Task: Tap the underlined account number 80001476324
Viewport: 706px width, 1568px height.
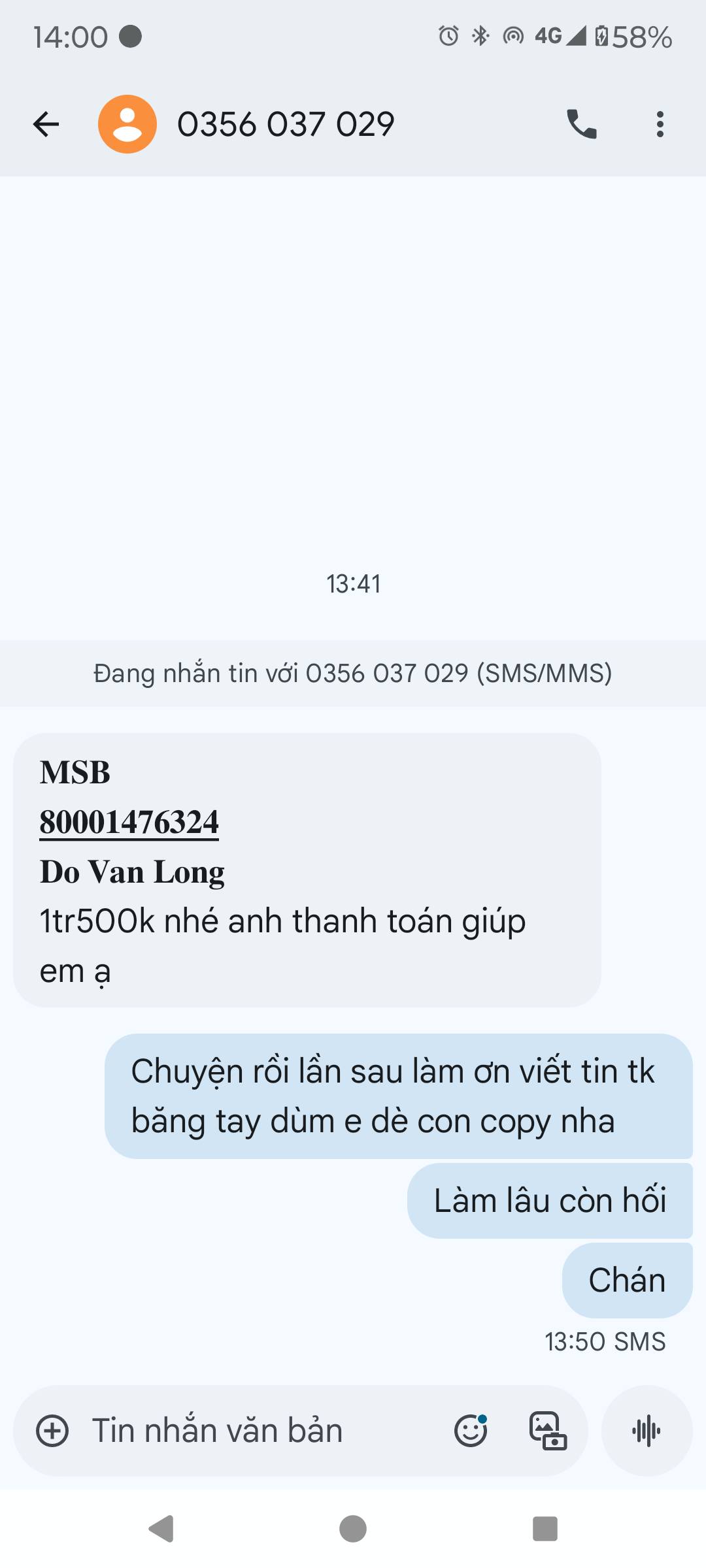Action: [129, 823]
